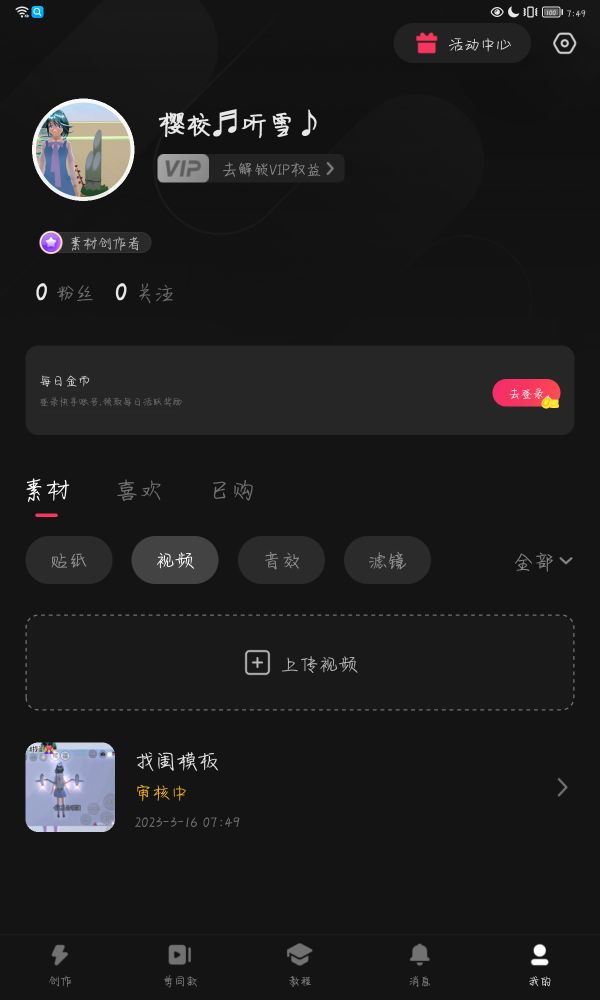The height and width of the screenshot is (1000, 600).
Task: Tap the profile avatar picture
Action: 83,149
